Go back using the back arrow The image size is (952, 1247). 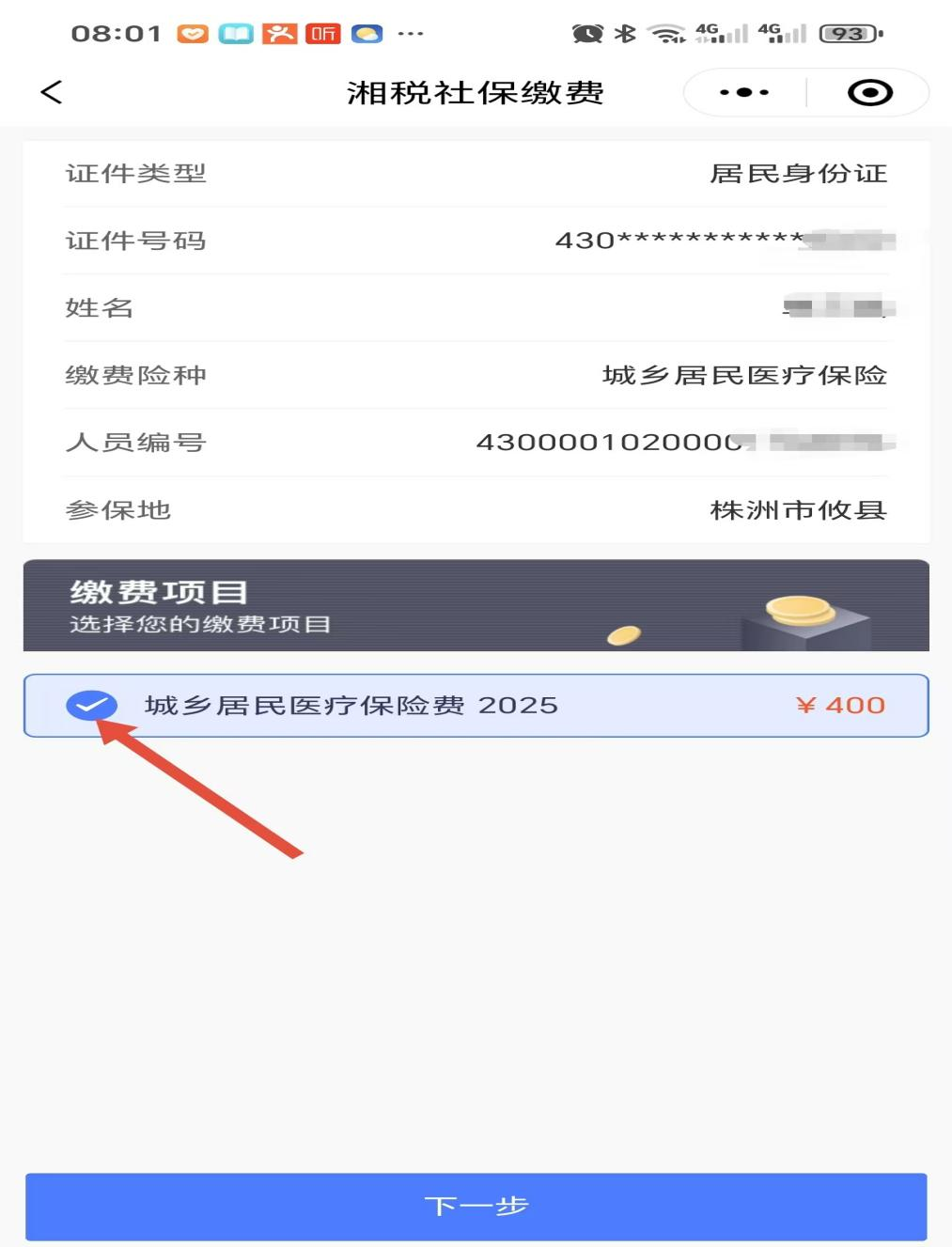pyautogui.click(x=52, y=92)
